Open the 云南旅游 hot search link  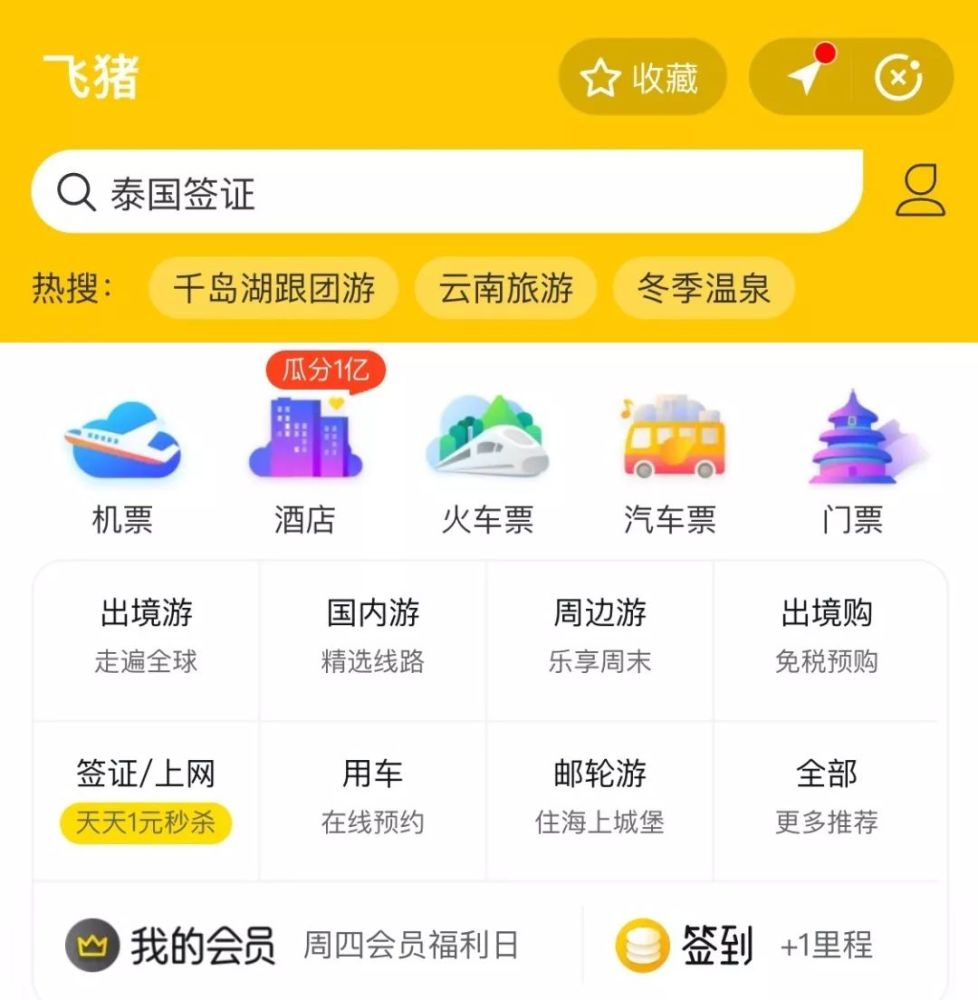[505, 288]
